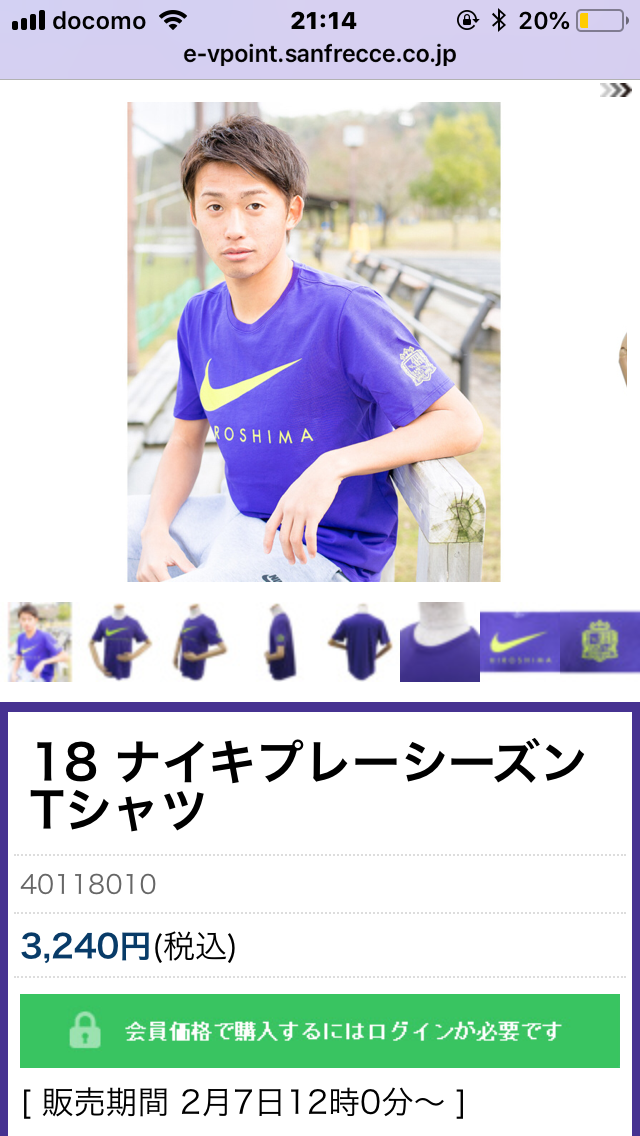Tap the e-vpoint.sanfrecce.co.jp address bar

point(320,54)
